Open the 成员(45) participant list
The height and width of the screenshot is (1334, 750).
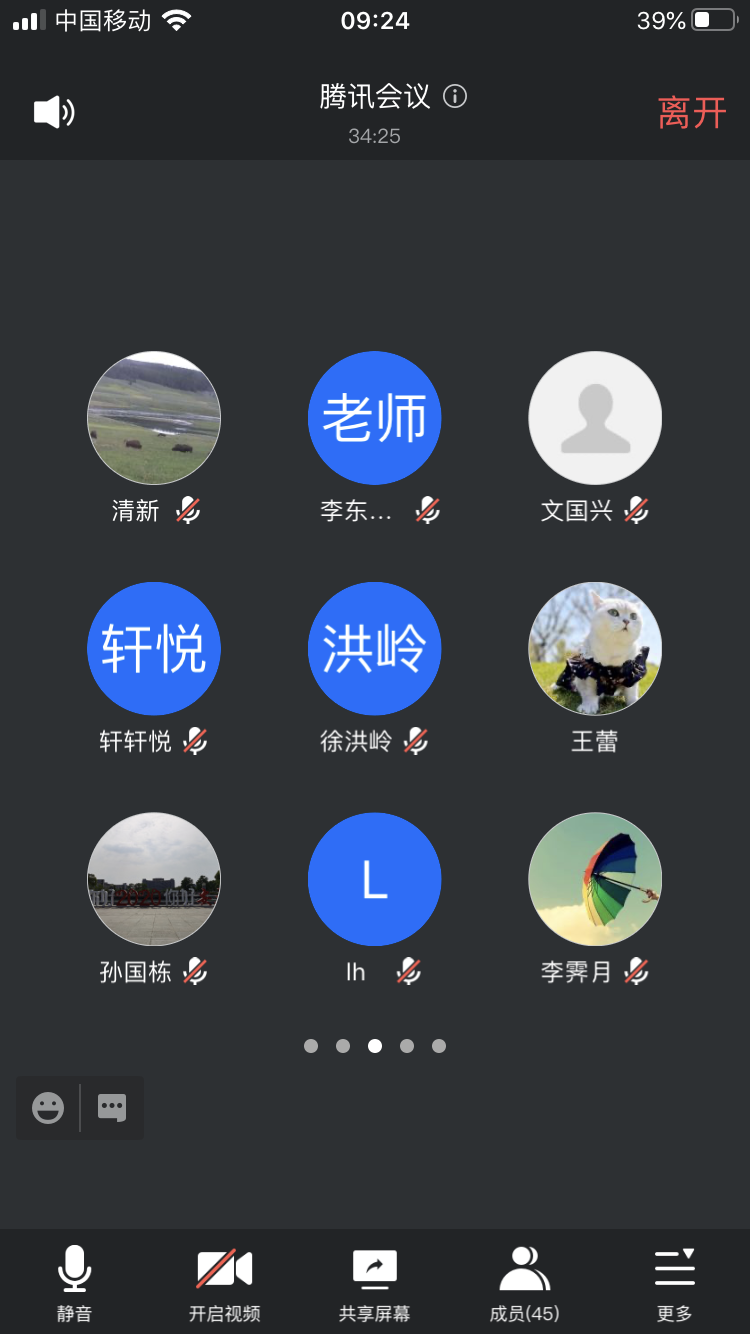525,1283
